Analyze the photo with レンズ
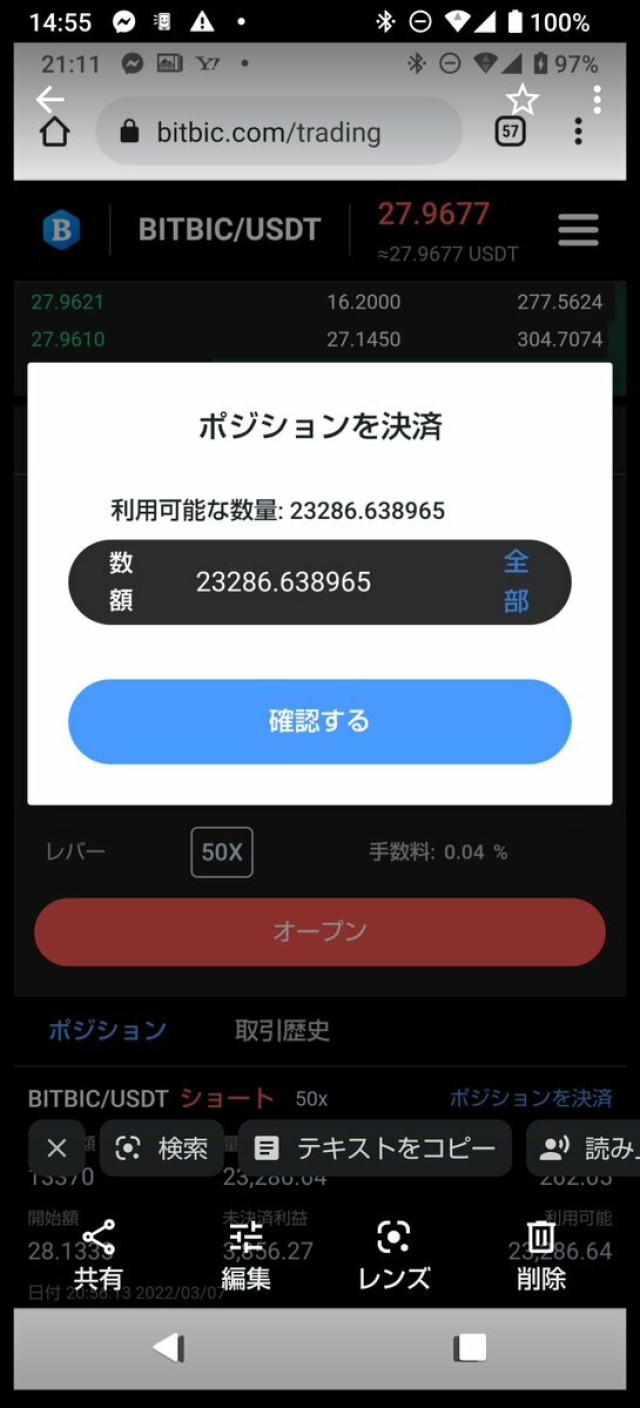The height and width of the screenshot is (1408, 640). click(393, 1254)
